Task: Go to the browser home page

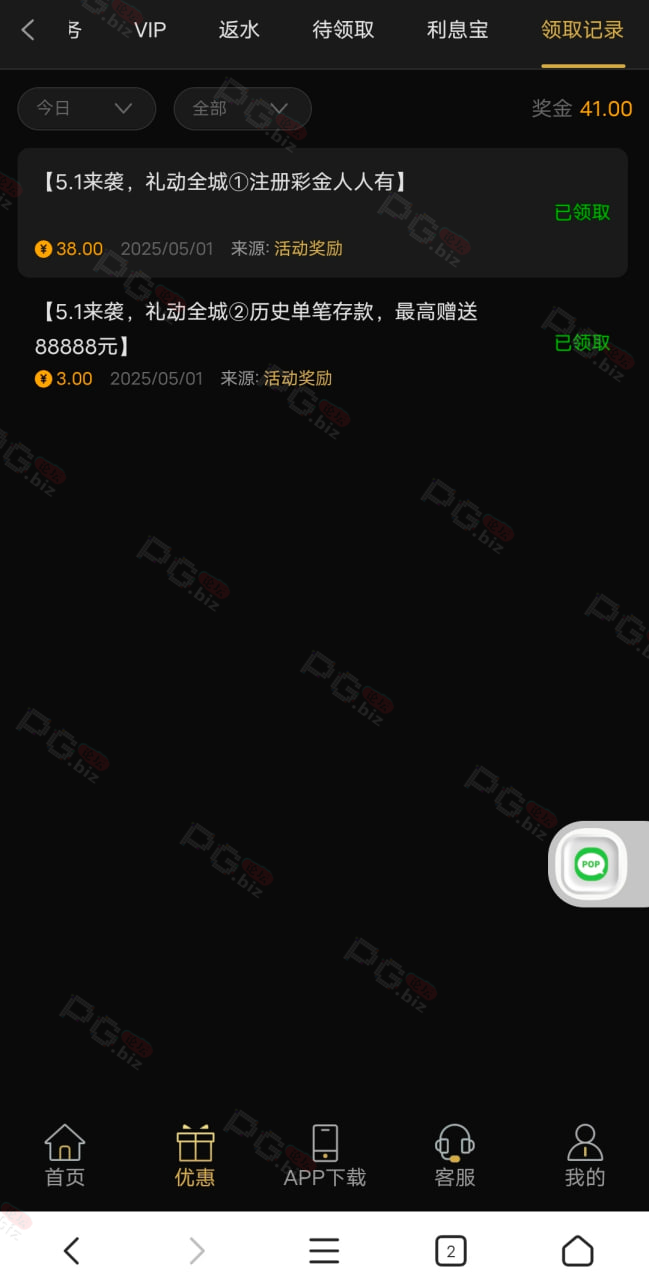Action: point(577,1250)
